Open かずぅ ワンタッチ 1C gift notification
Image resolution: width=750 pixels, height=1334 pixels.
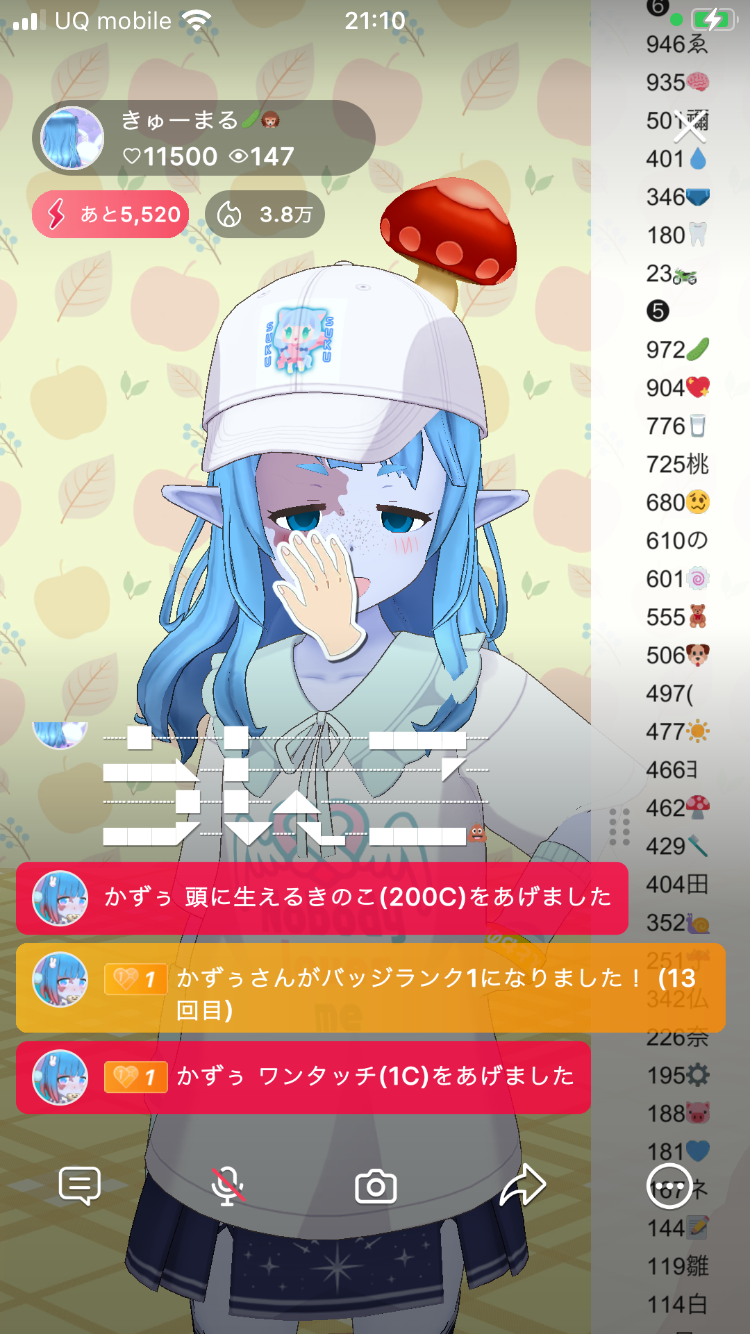click(303, 1077)
